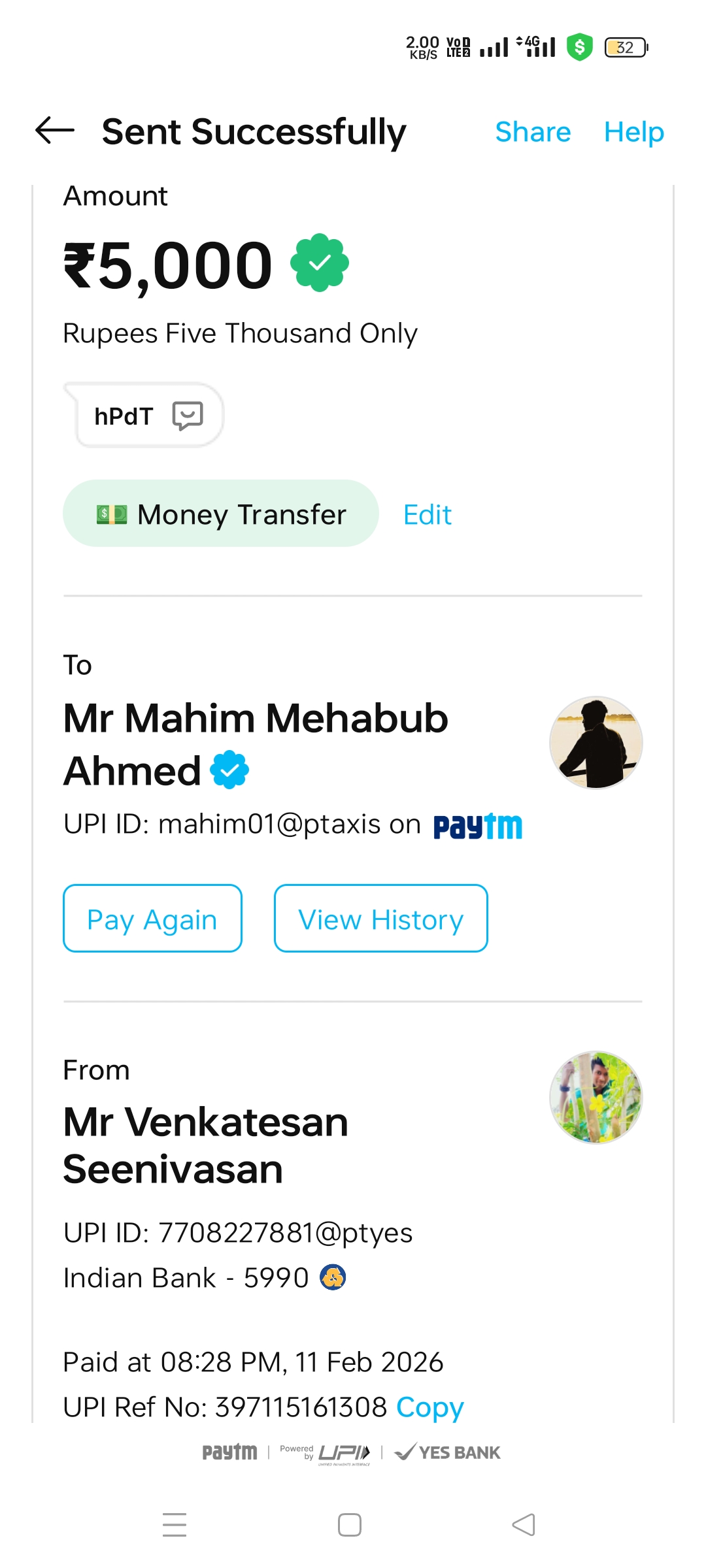This screenshot has height=1568, width=706.
Task: Copy the UPI Ref No
Action: point(429,1407)
